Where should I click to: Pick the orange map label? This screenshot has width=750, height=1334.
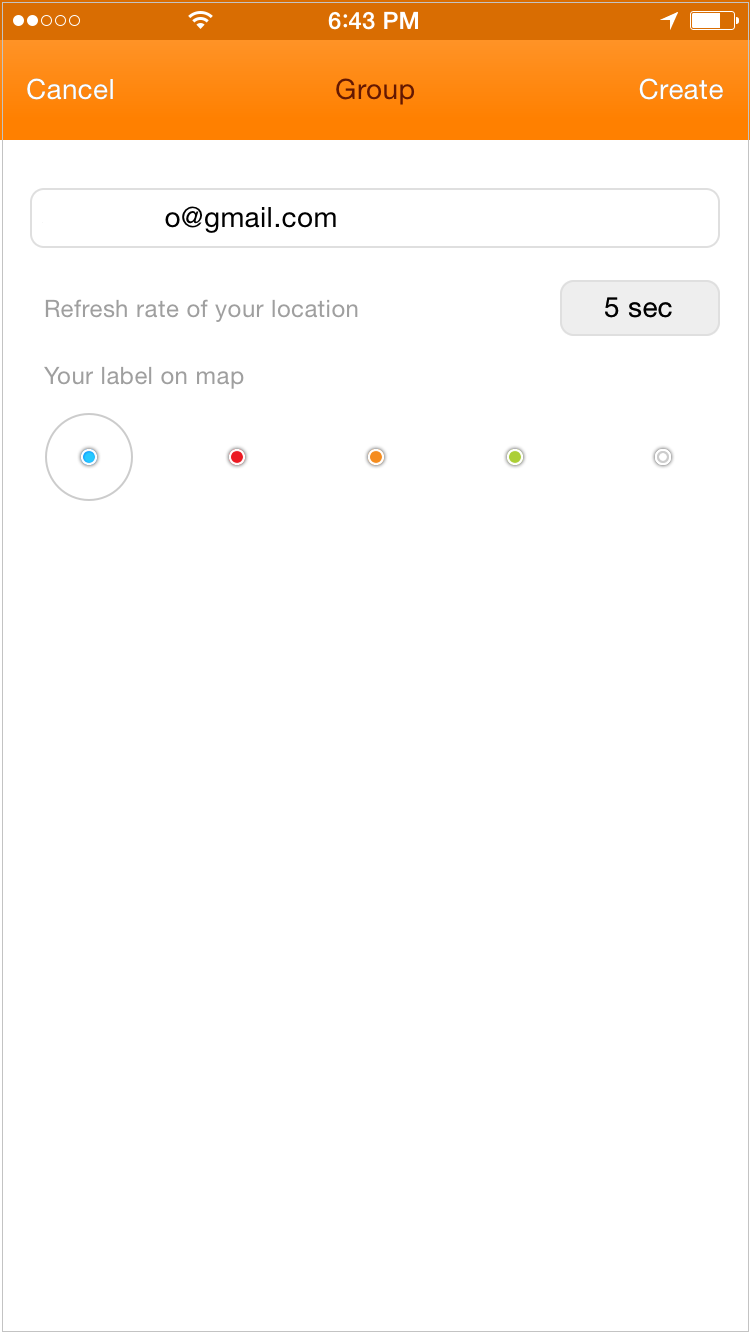coord(376,457)
